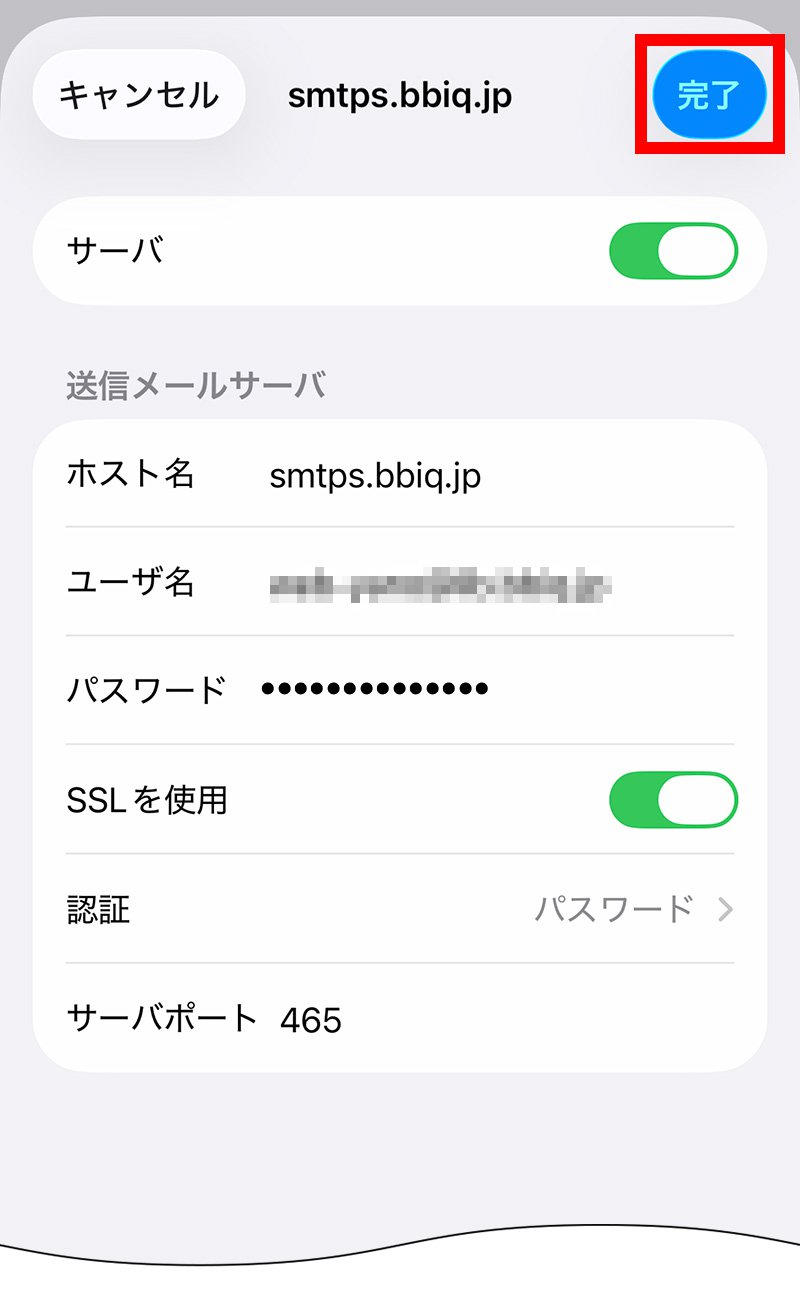Tap the 完了 (Done) button
800x1300 pixels.
pyautogui.click(x=711, y=94)
